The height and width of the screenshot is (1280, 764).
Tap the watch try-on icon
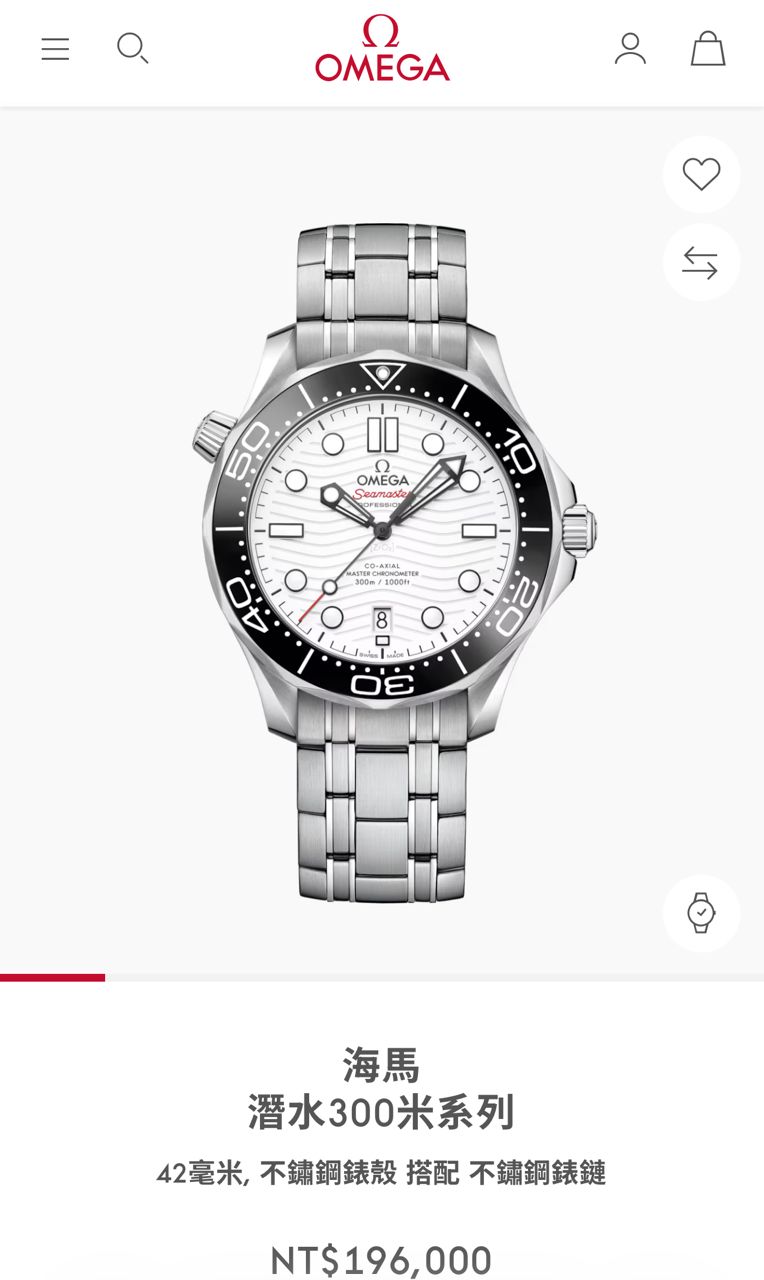(x=701, y=913)
